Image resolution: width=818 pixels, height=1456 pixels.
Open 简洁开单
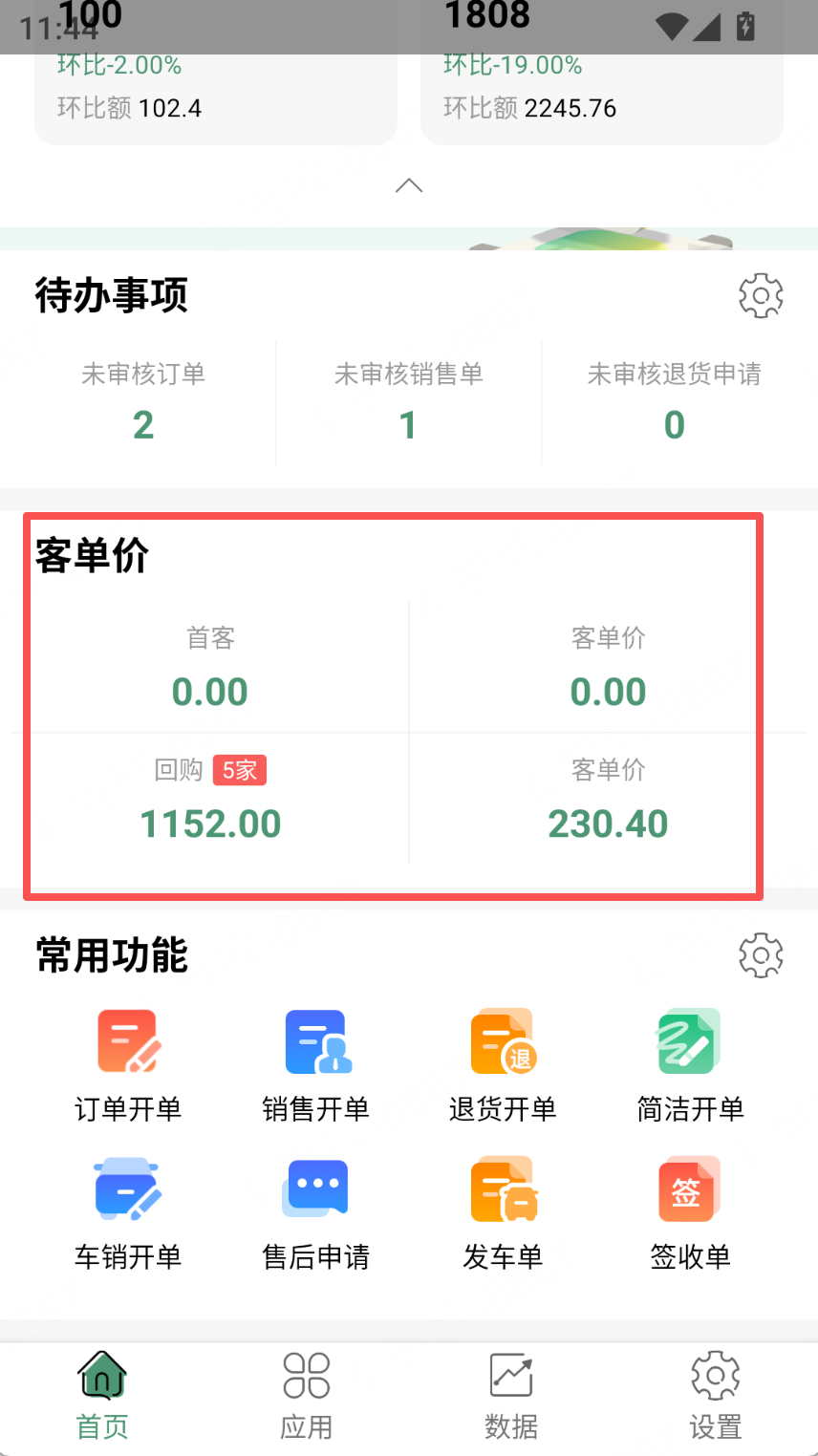coord(690,1066)
